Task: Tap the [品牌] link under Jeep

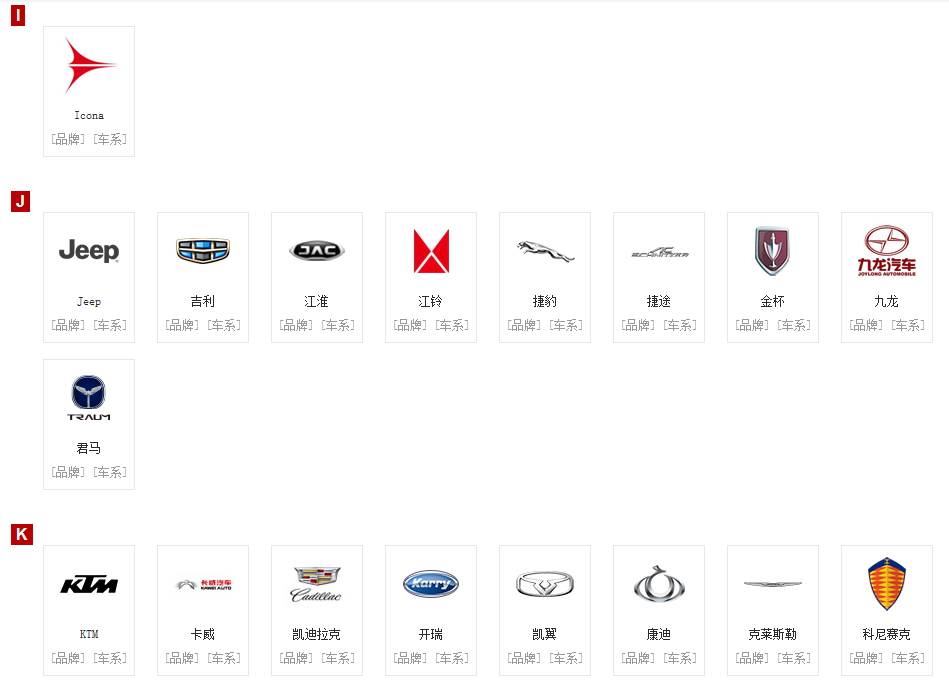Action: (x=68, y=325)
